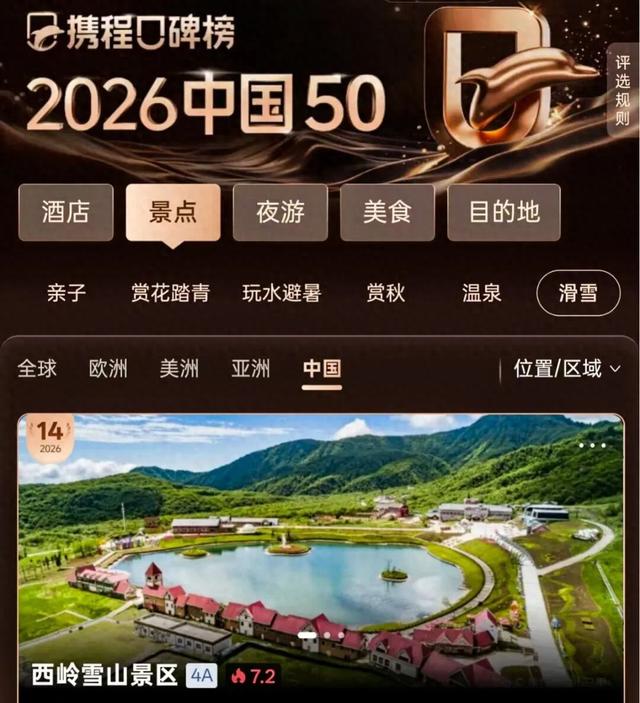Open the three-dot menu on 西岭雪山景区 card
Viewport: 640px width, 703px height.
point(592,444)
